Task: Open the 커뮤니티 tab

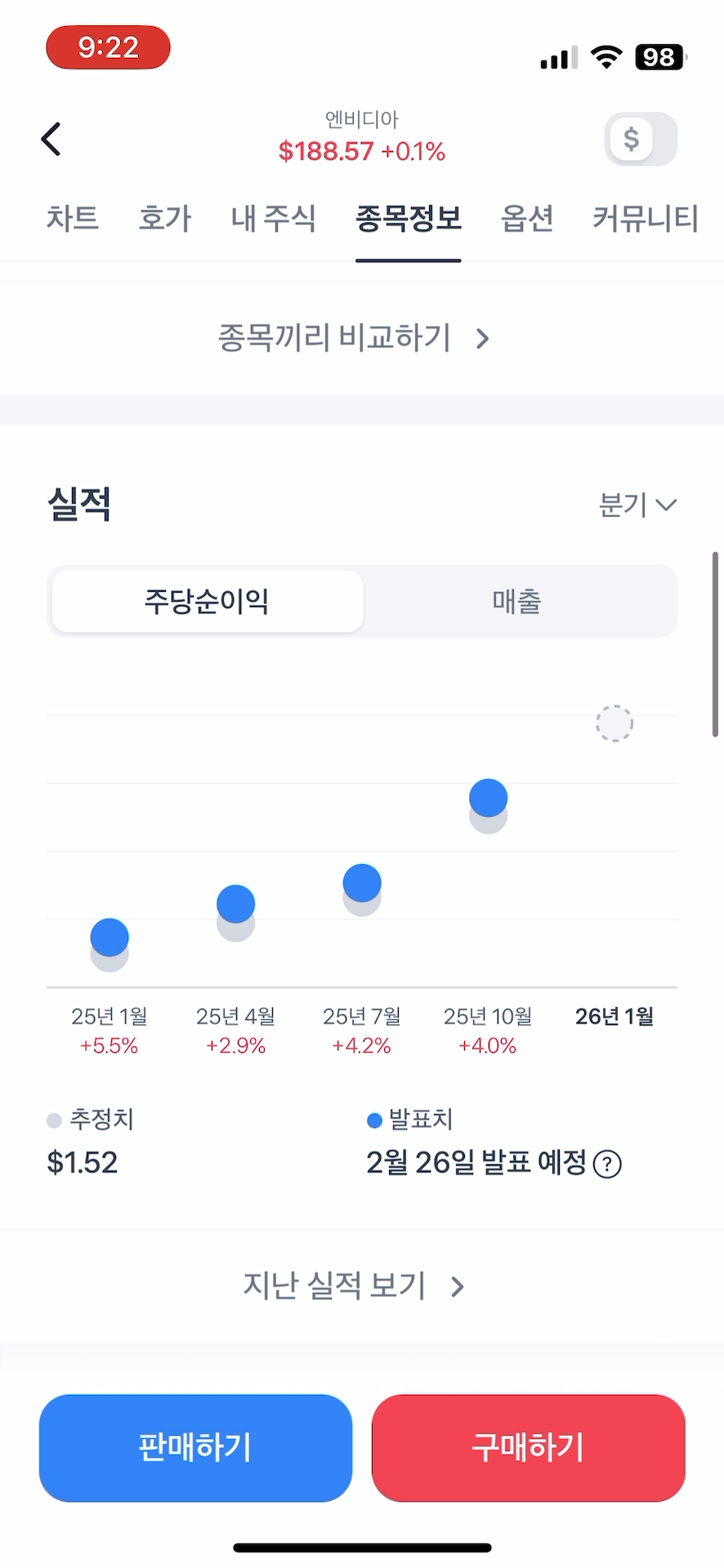Action: 646,218
